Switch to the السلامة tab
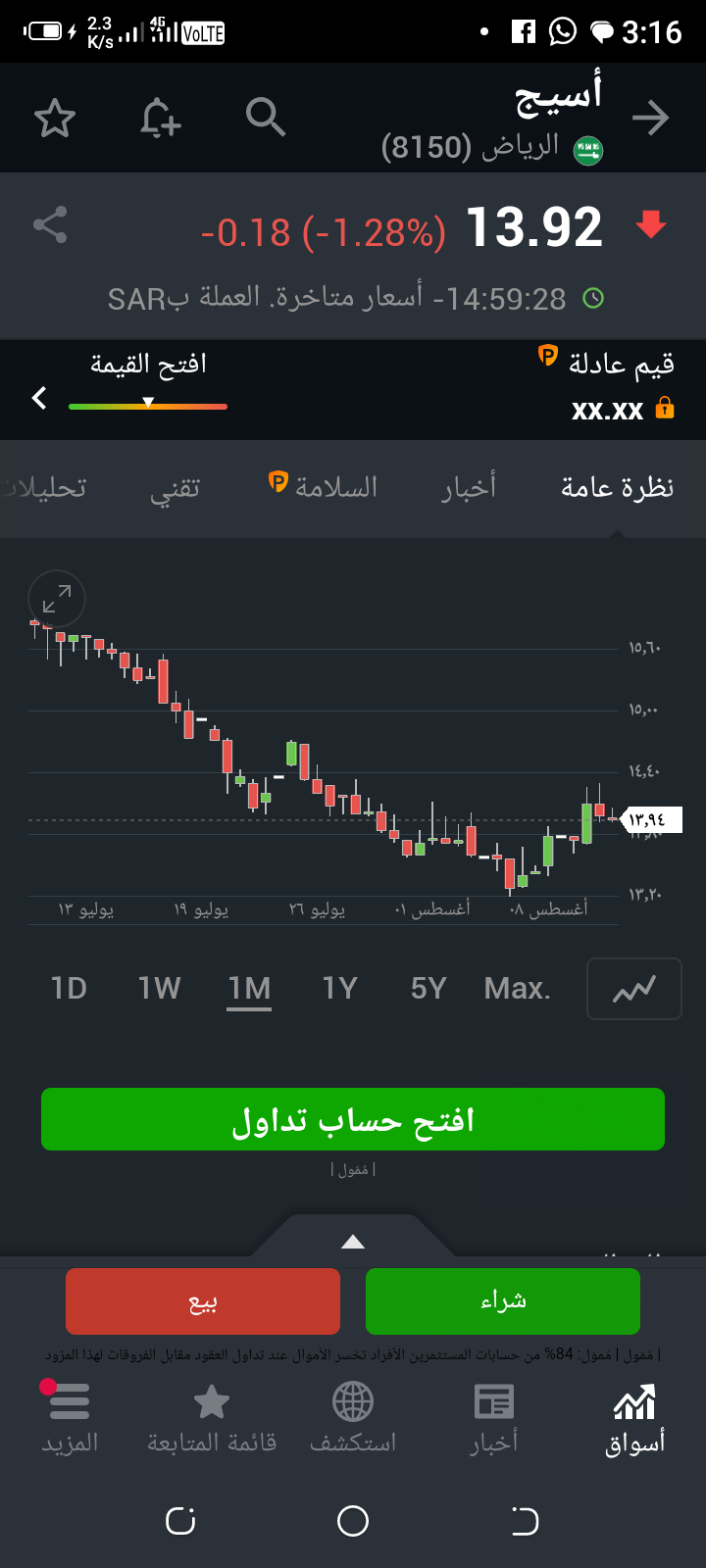This screenshot has height=1568, width=706. coord(323,486)
